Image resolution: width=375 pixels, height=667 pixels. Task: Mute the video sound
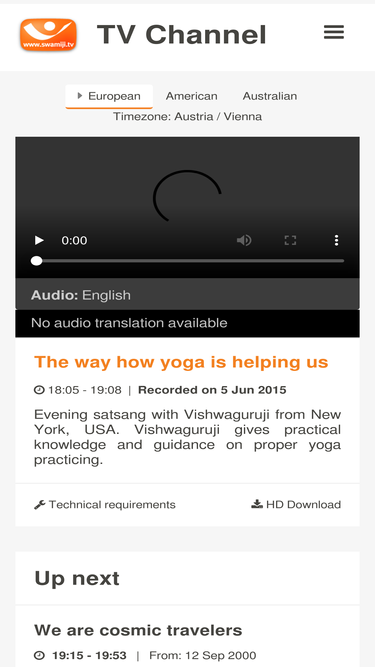pyautogui.click(x=244, y=240)
